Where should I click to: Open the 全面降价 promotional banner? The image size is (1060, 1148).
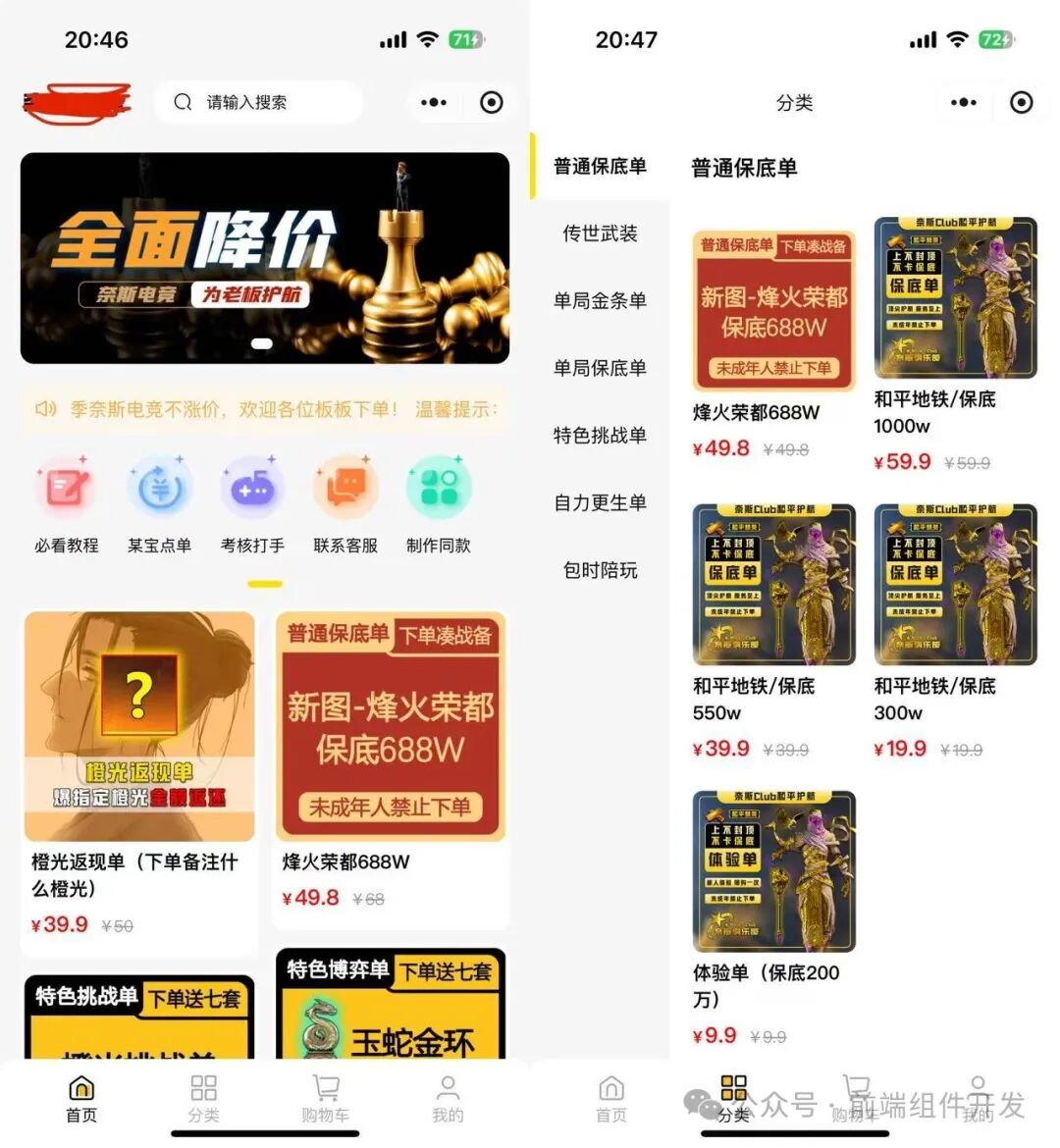[263, 257]
